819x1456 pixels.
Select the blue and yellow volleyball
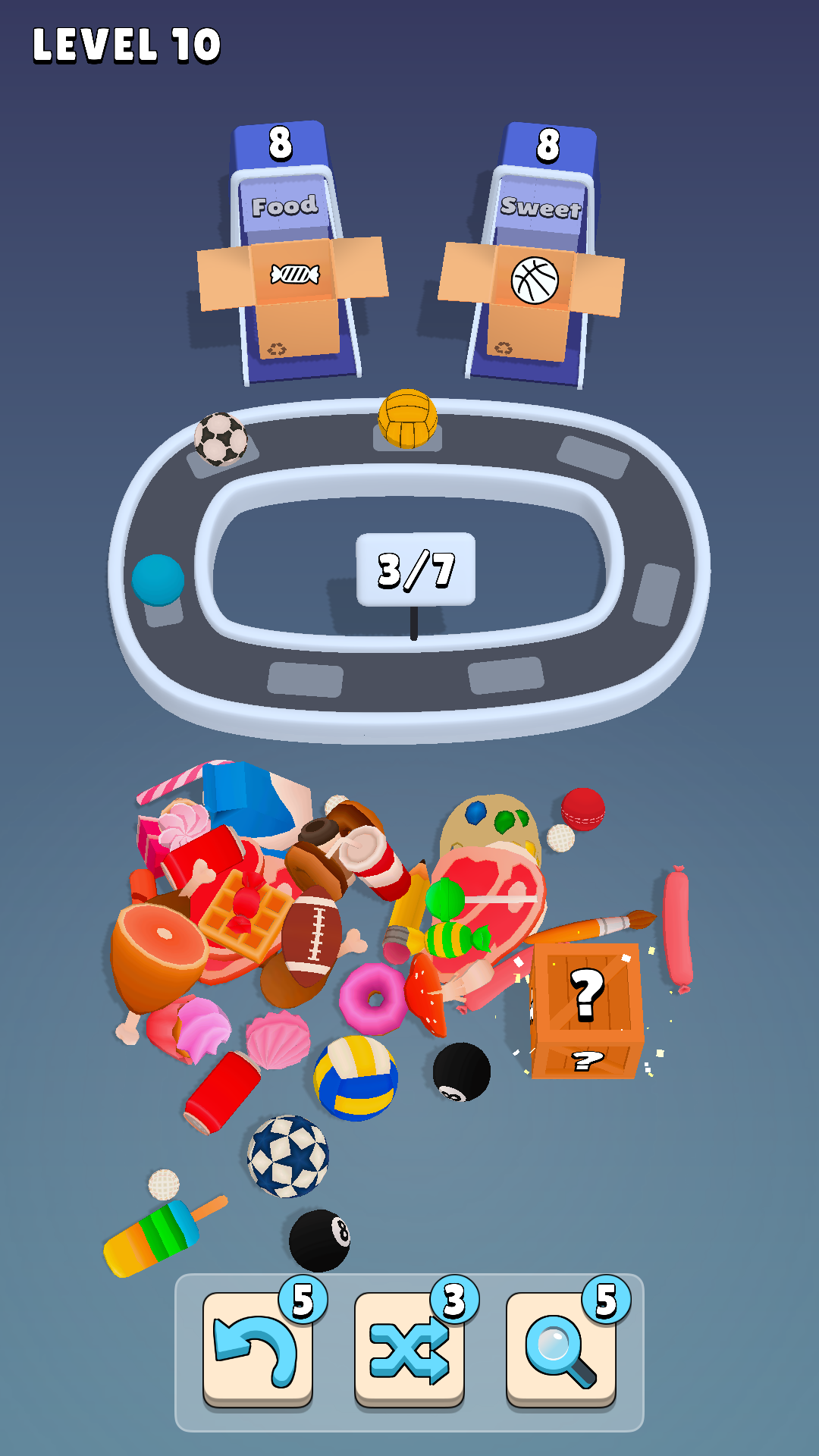[x=356, y=1078]
